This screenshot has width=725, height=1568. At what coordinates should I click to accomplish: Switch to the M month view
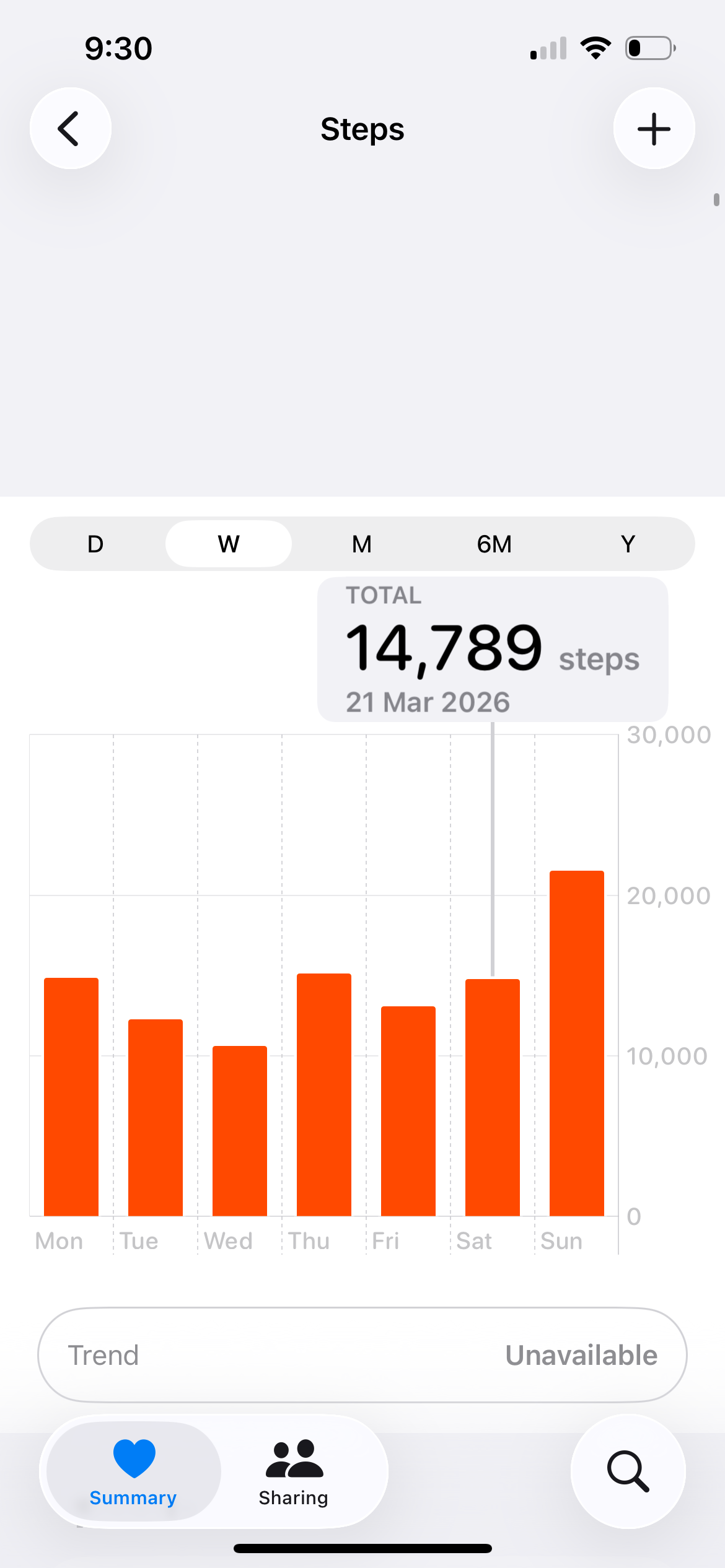(362, 544)
